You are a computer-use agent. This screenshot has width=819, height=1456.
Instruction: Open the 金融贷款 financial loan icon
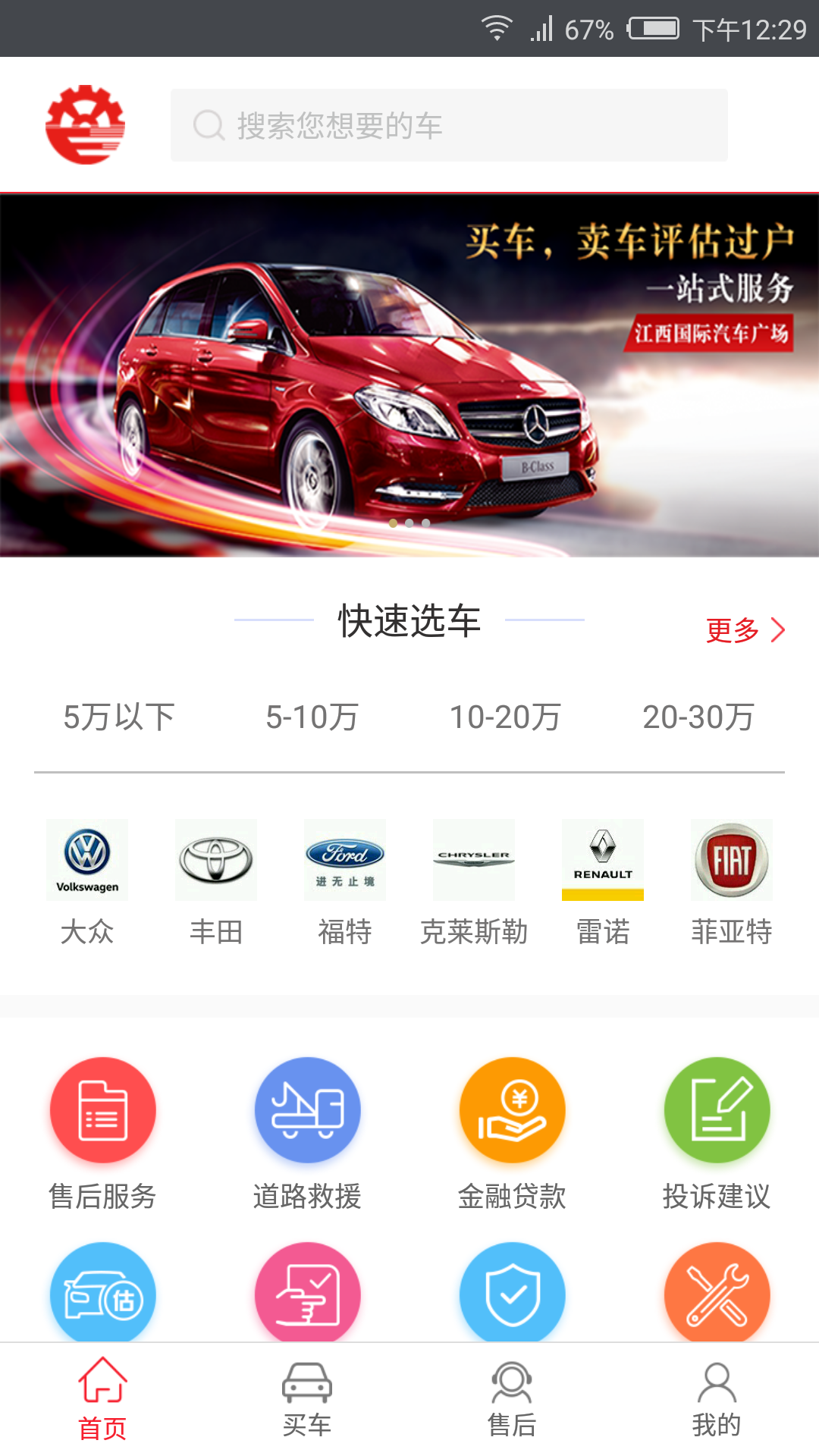pyautogui.click(x=512, y=1109)
